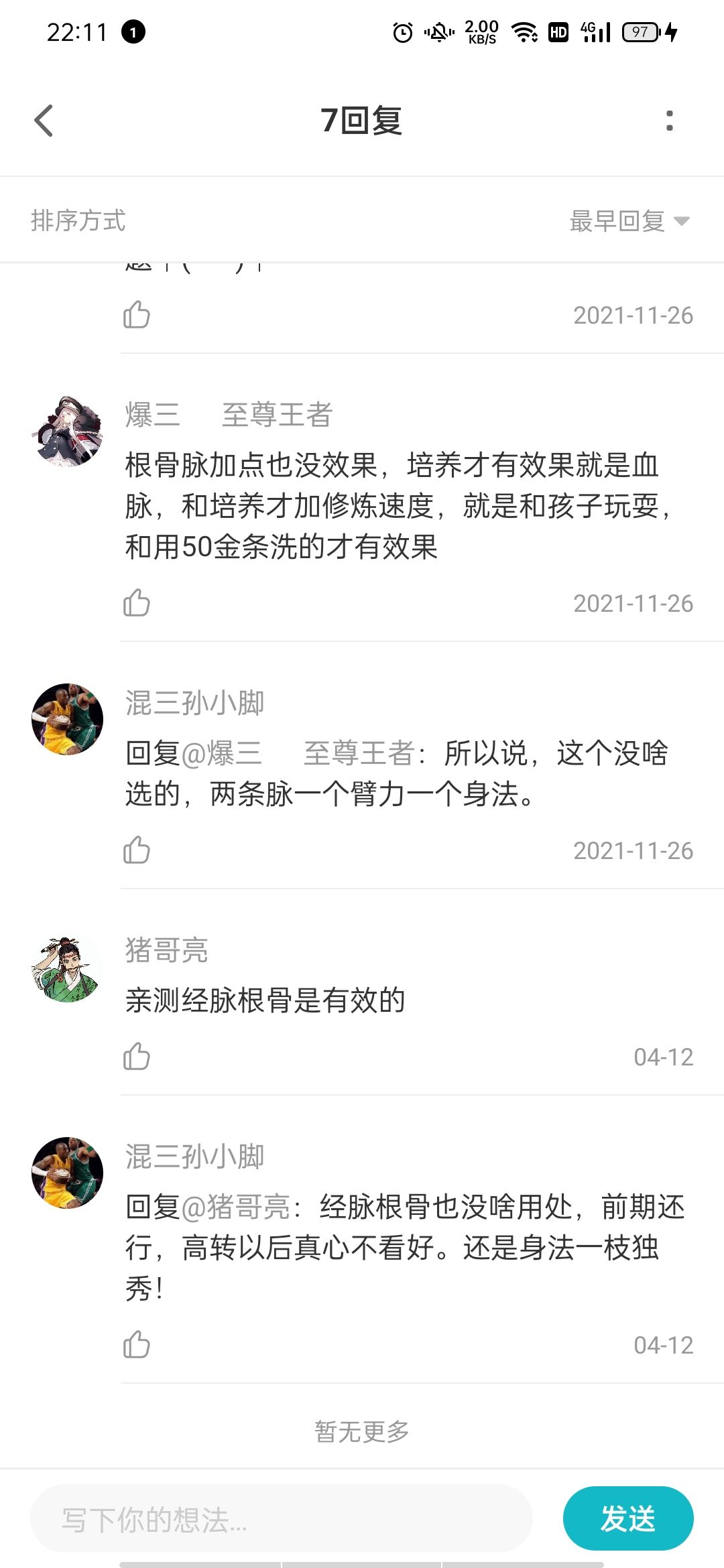Send the comment with 发送 button
Viewport: 724px width, 1568px height.
[x=627, y=1519]
